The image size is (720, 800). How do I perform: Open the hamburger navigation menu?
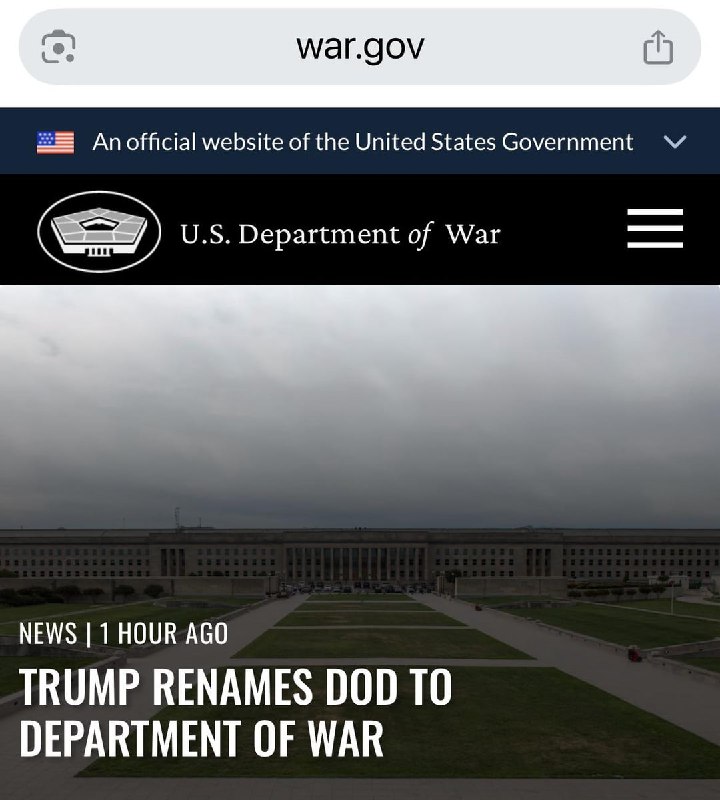655,229
